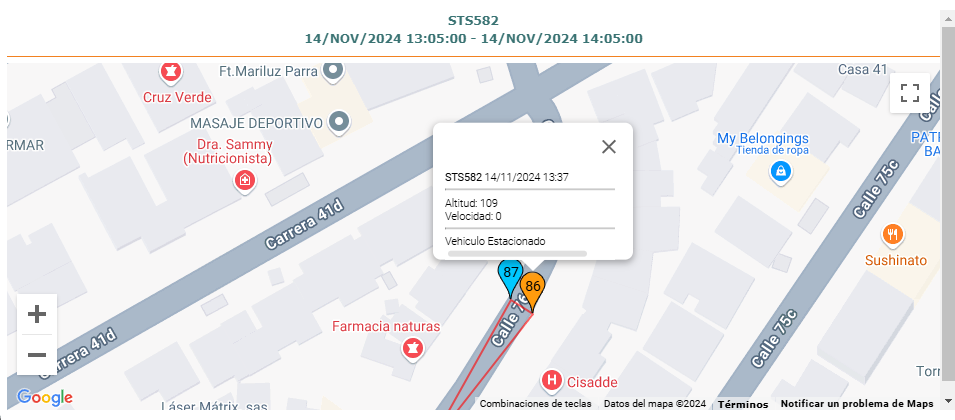Select map marker 86
The image size is (955, 420).
[533, 288]
